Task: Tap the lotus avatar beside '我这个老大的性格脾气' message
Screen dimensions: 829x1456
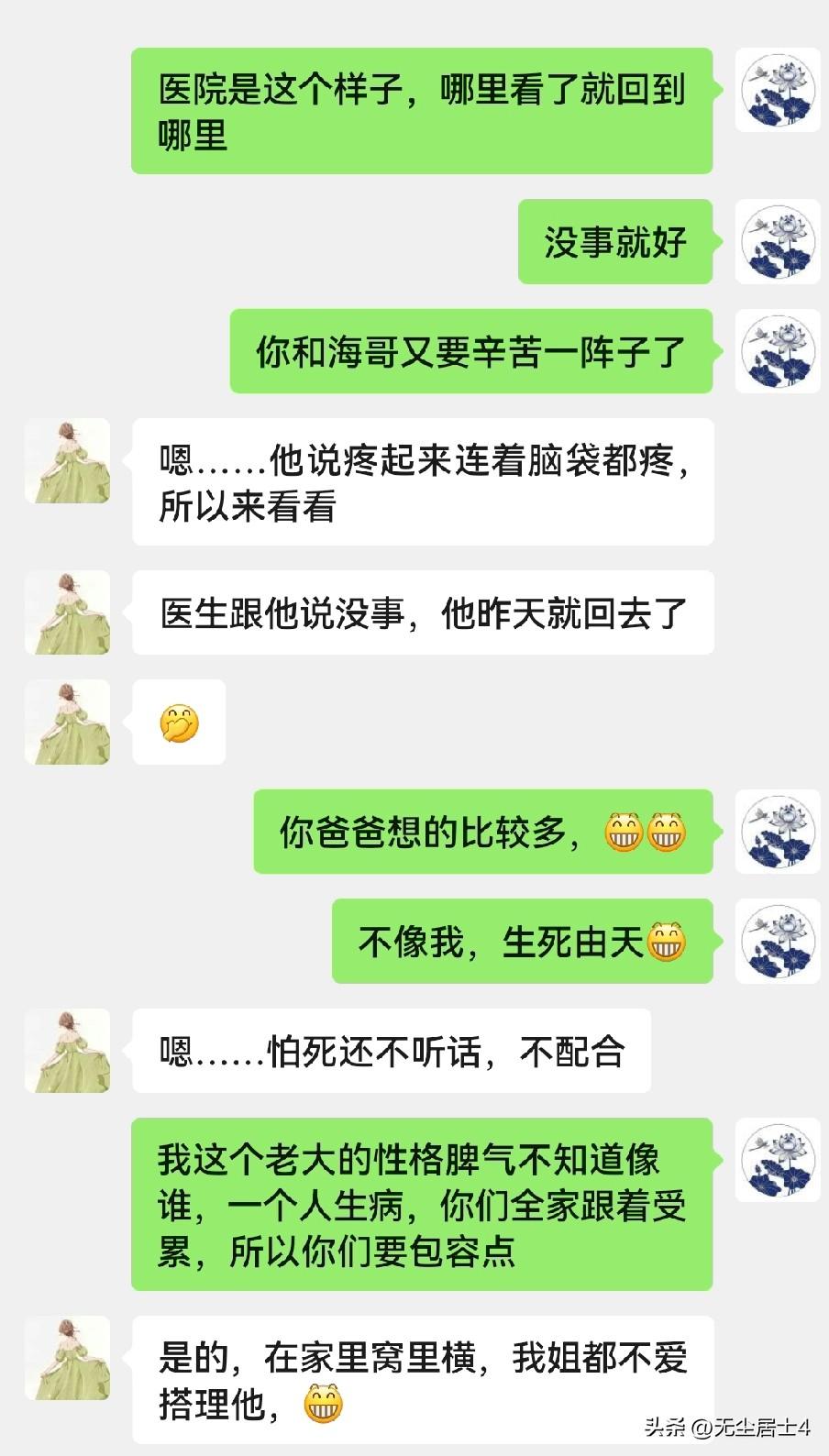Action: pos(776,1158)
